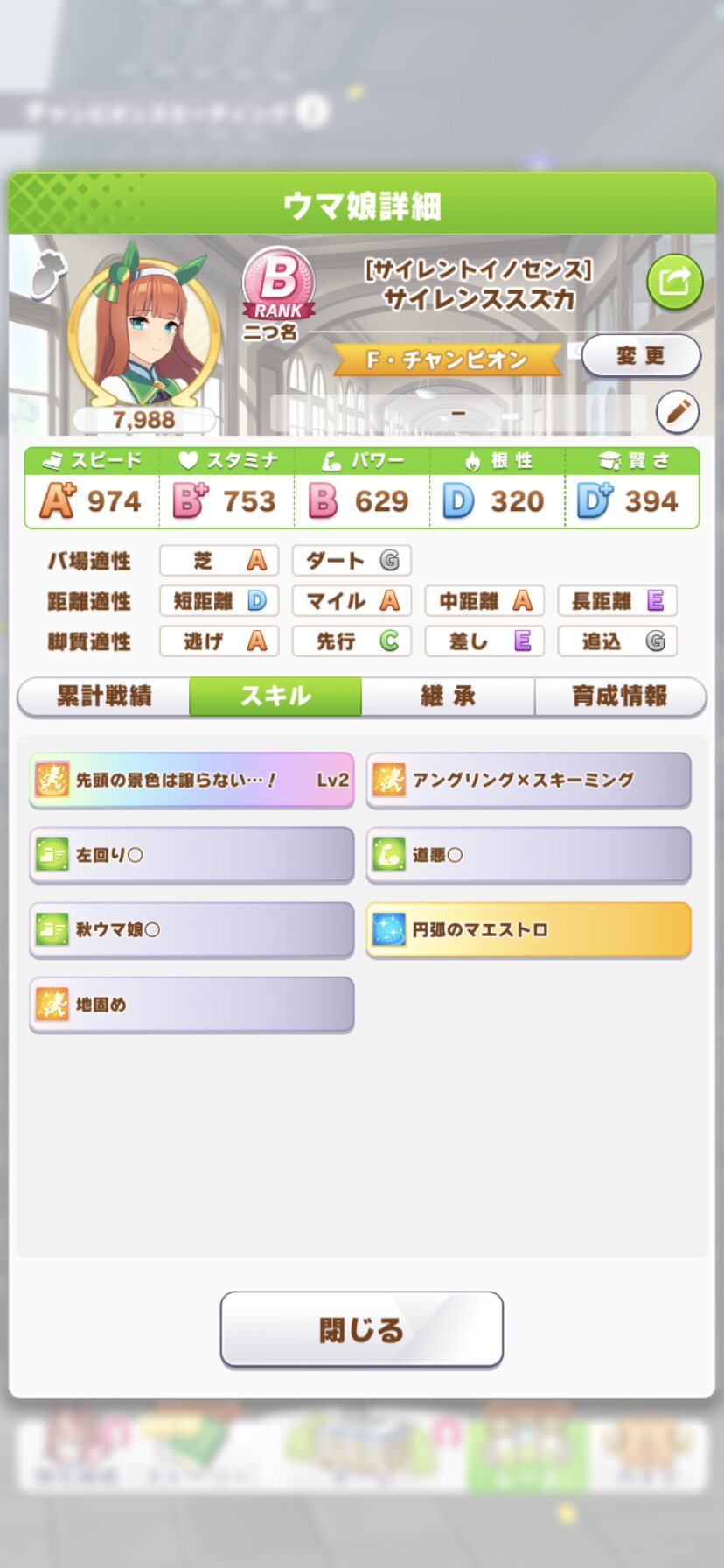The image size is (724, 1568).
Task: Tap the 秋ウマ娘○ skill
Action: [191, 929]
